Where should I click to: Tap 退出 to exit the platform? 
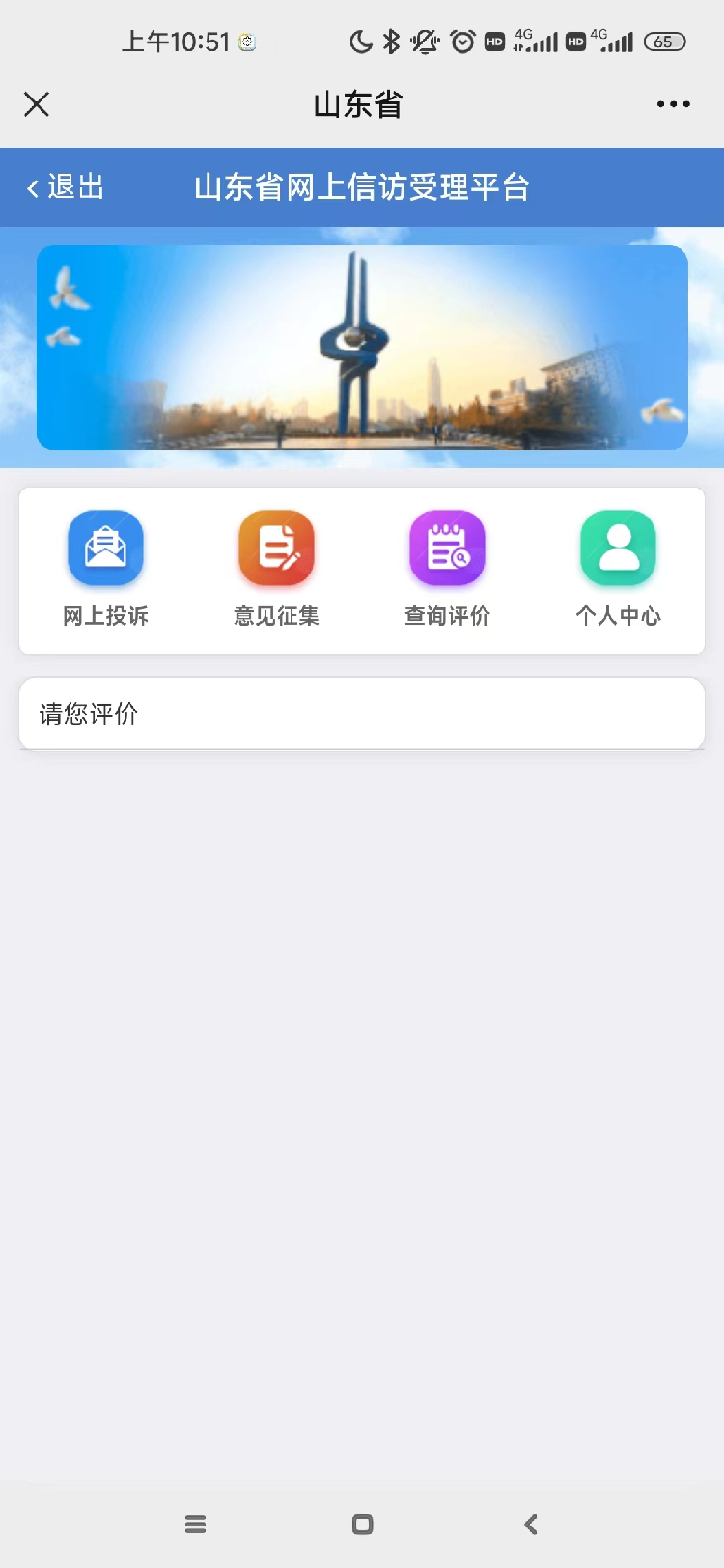(66, 187)
